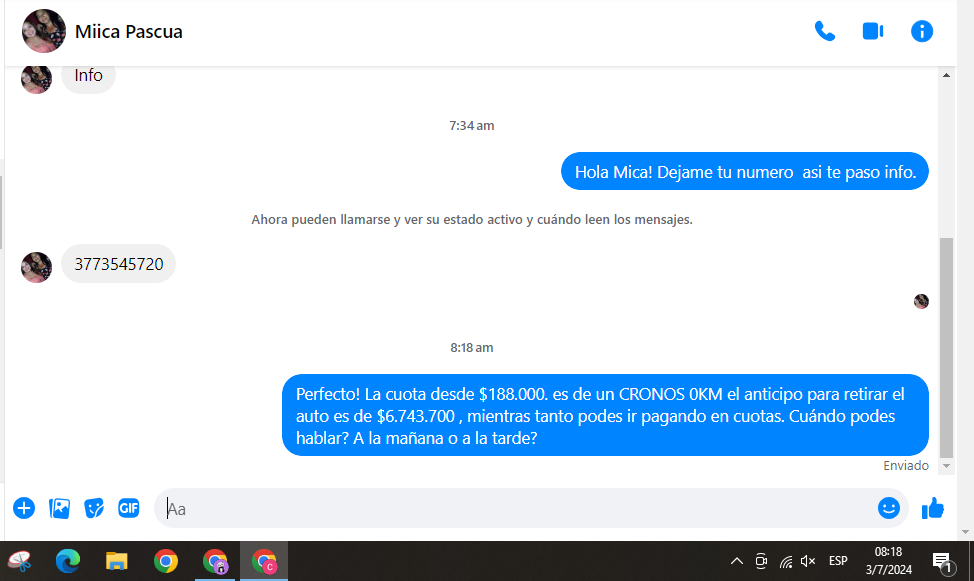The height and width of the screenshot is (581, 974).
Task: Attach a photo from the gallery
Action: point(60,508)
